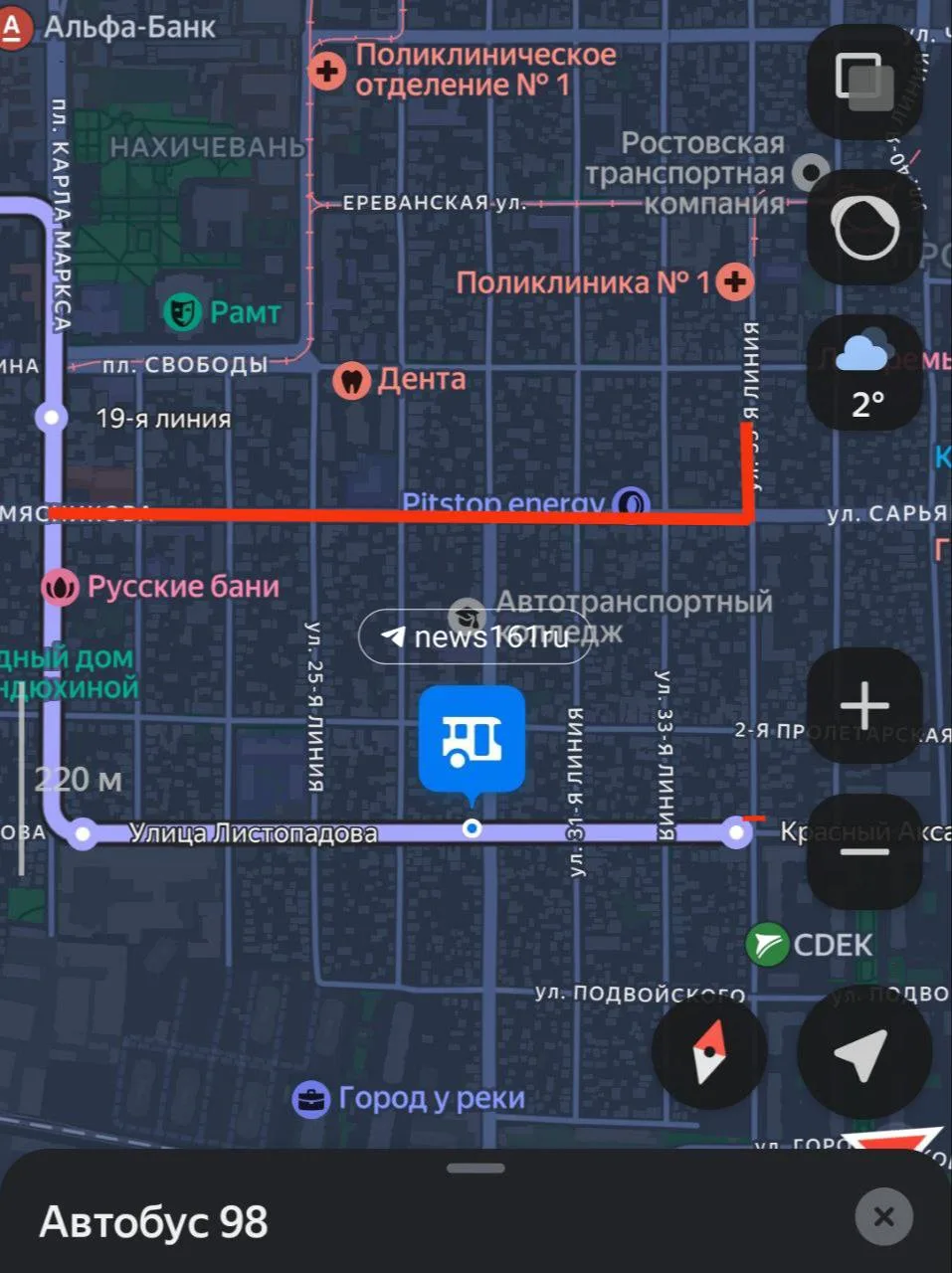Open the Поликлиника № 1 marker
The height and width of the screenshot is (1273, 952).
[x=735, y=282]
